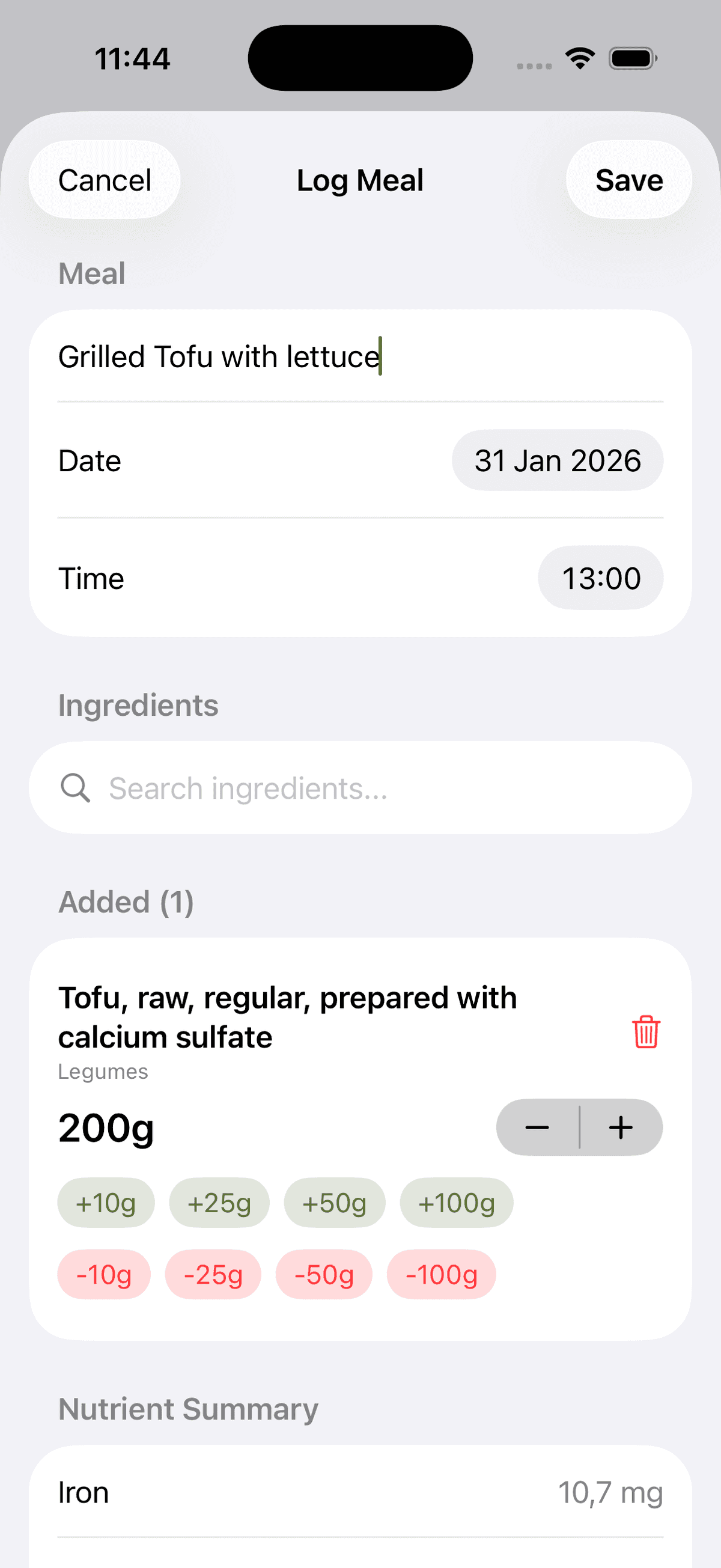Subtract 50g from the tofu portion
Viewport: 721px width, 1568px height.
[x=324, y=1274]
